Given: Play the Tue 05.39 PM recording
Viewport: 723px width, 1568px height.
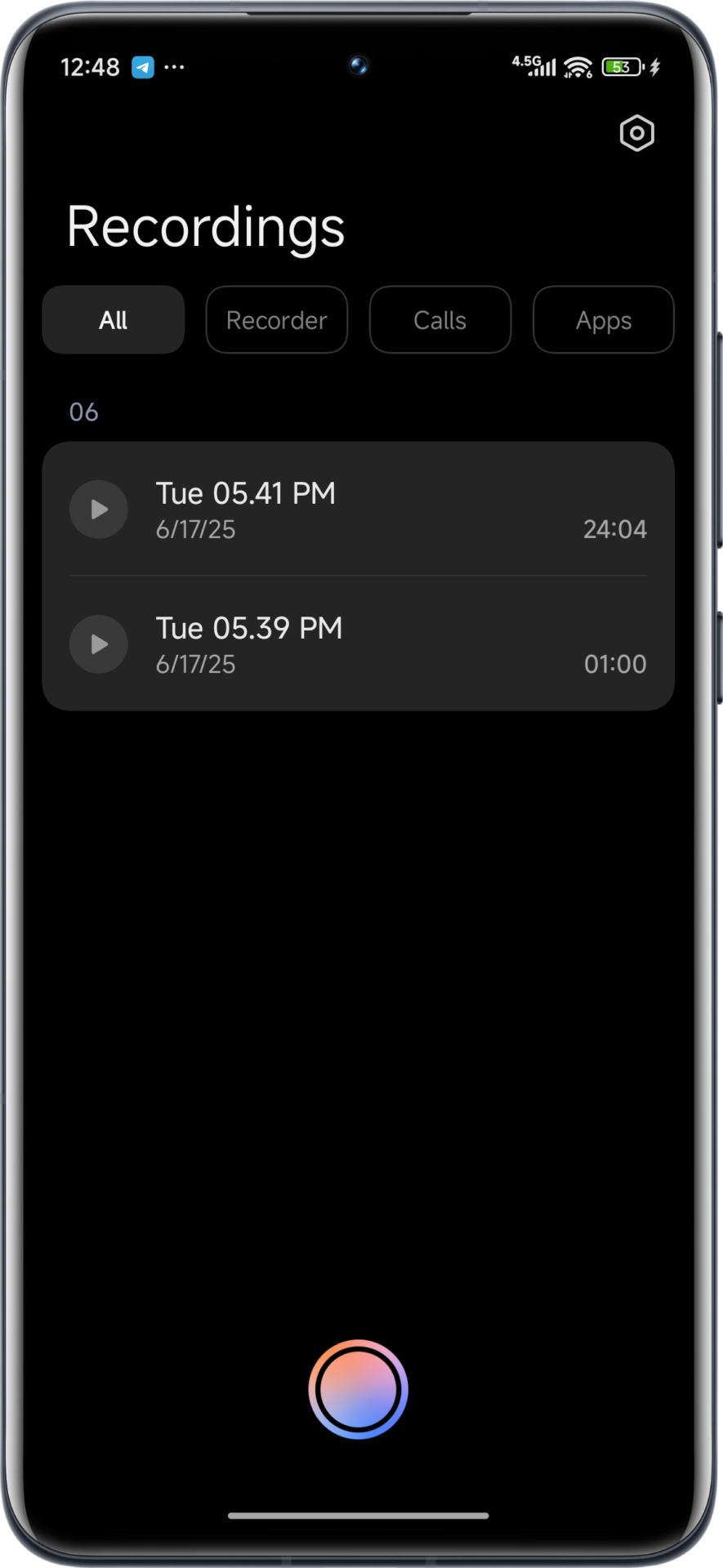Looking at the screenshot, I should (99, 644).
